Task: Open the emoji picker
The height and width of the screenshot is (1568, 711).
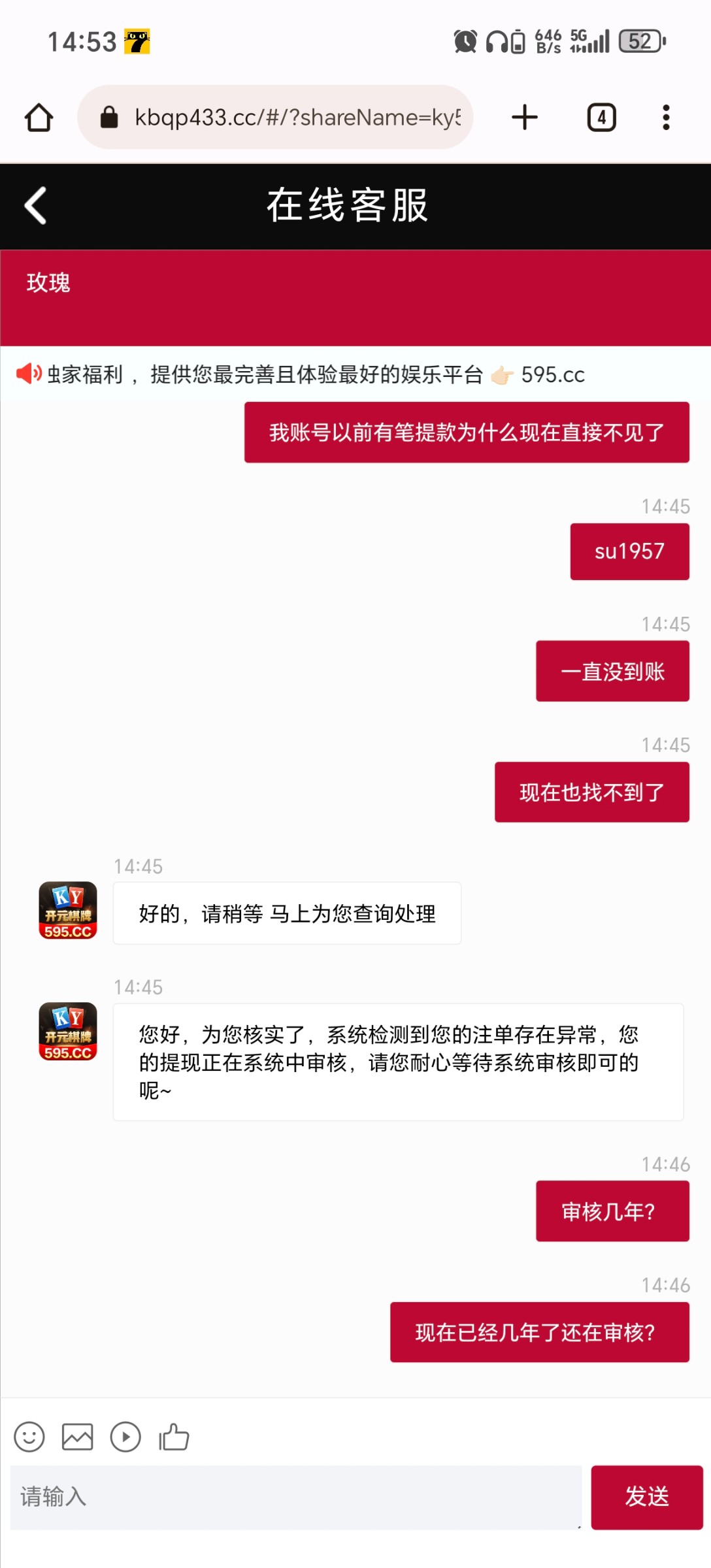Action: point(29,1437)
